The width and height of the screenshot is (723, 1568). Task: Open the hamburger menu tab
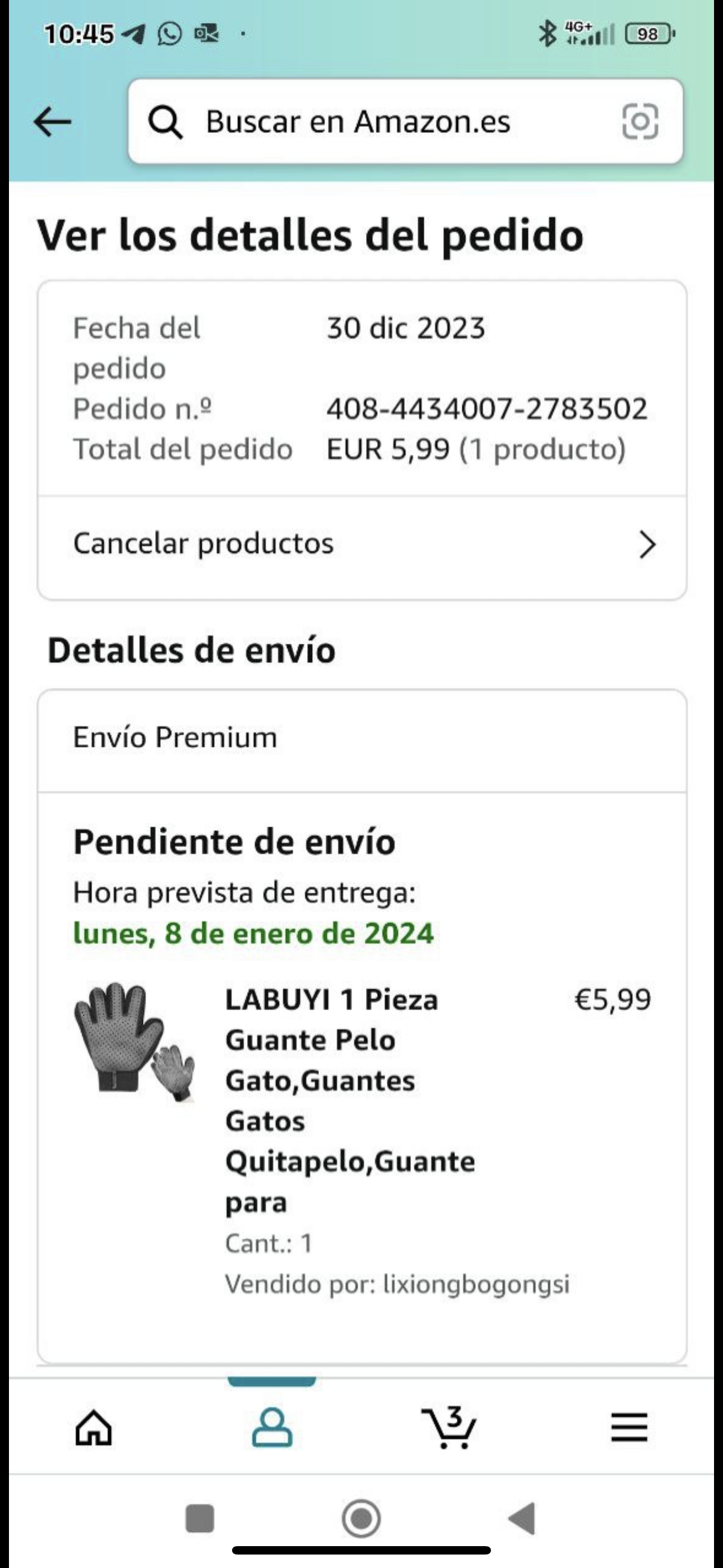pos(629,1427)
